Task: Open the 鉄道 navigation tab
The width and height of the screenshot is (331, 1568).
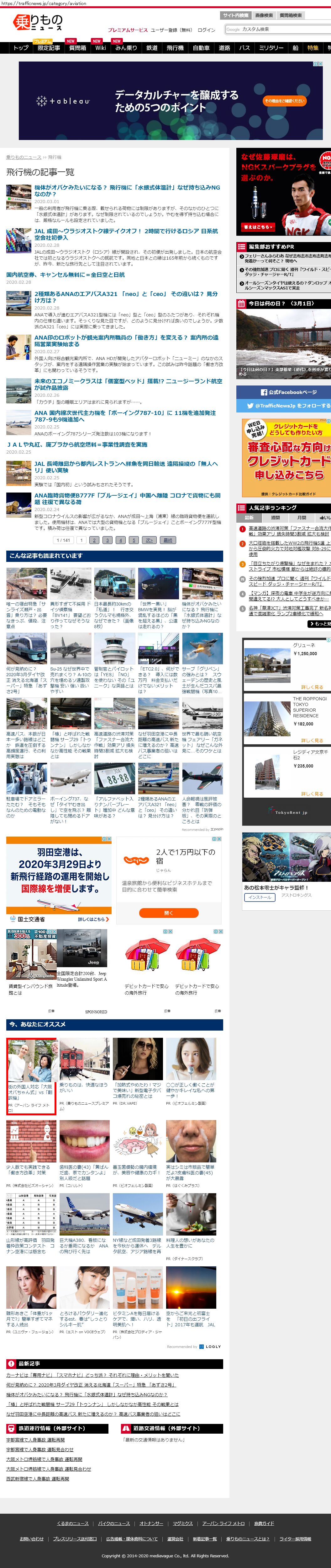Action: pyautogui.click(x=152, y=48)
